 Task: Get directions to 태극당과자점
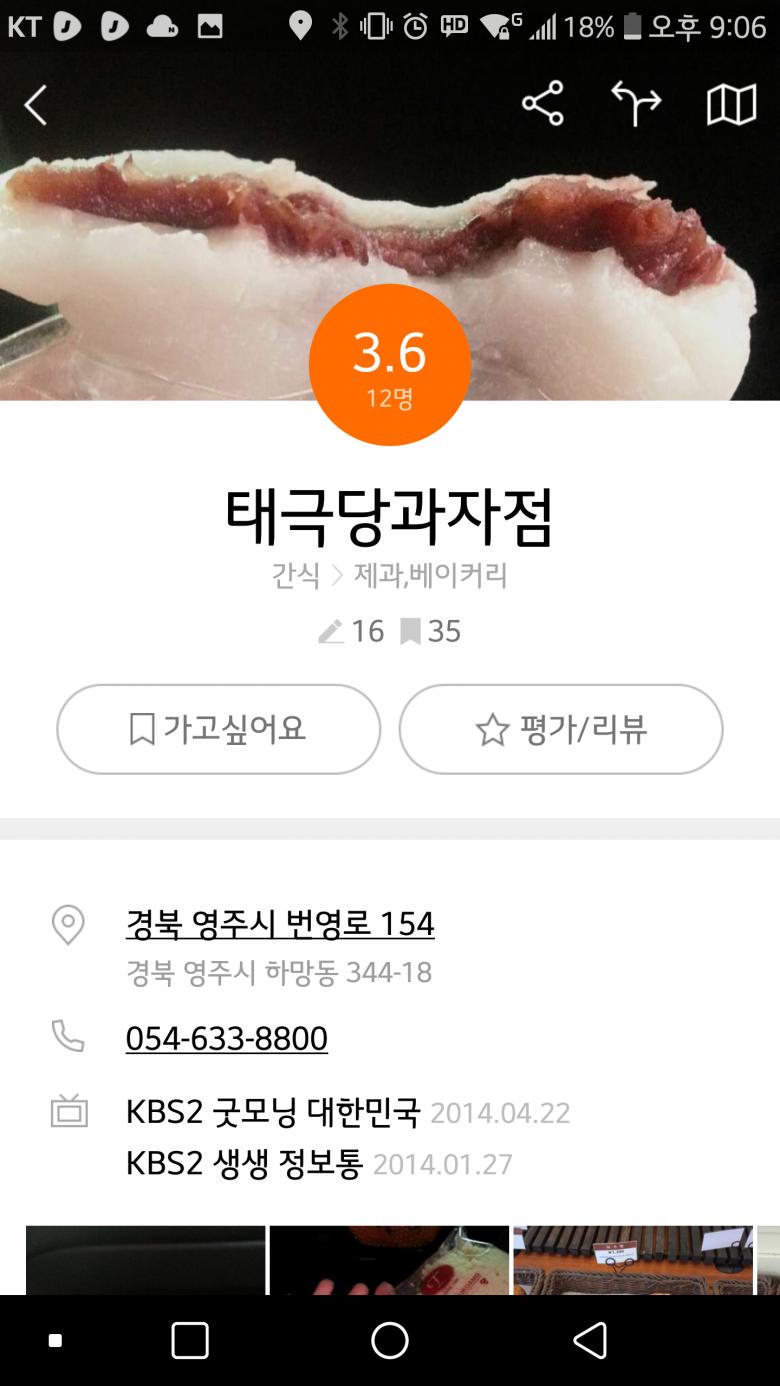click(636, 104)
